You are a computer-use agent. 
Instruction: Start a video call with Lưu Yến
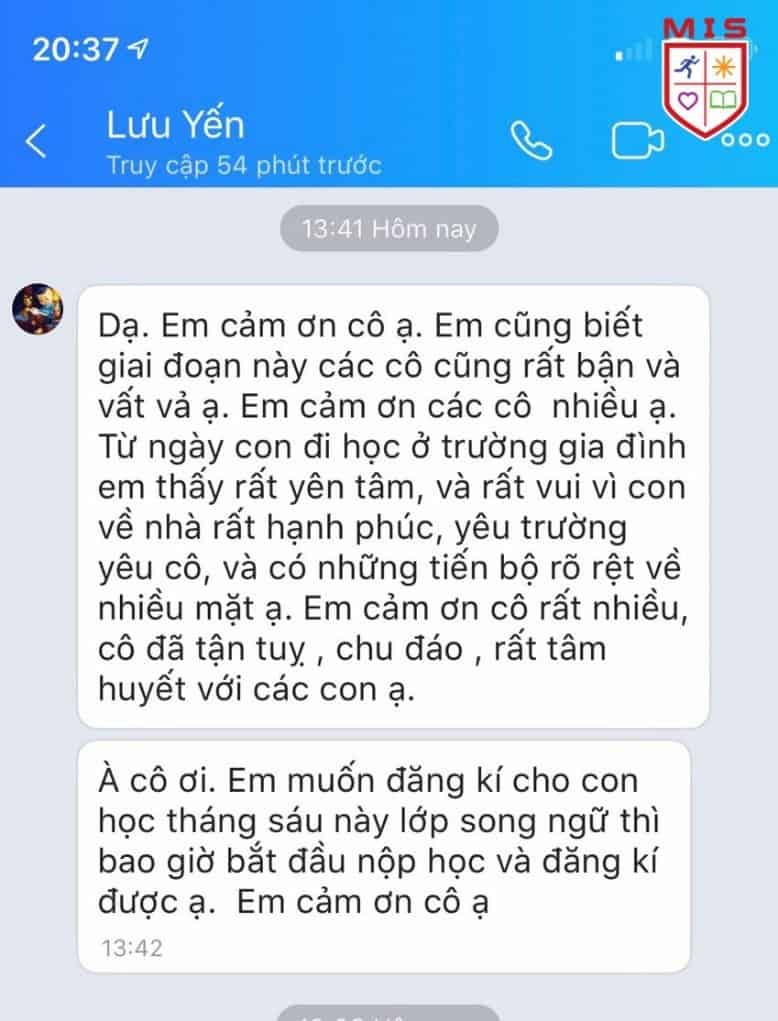click(637, 141)
